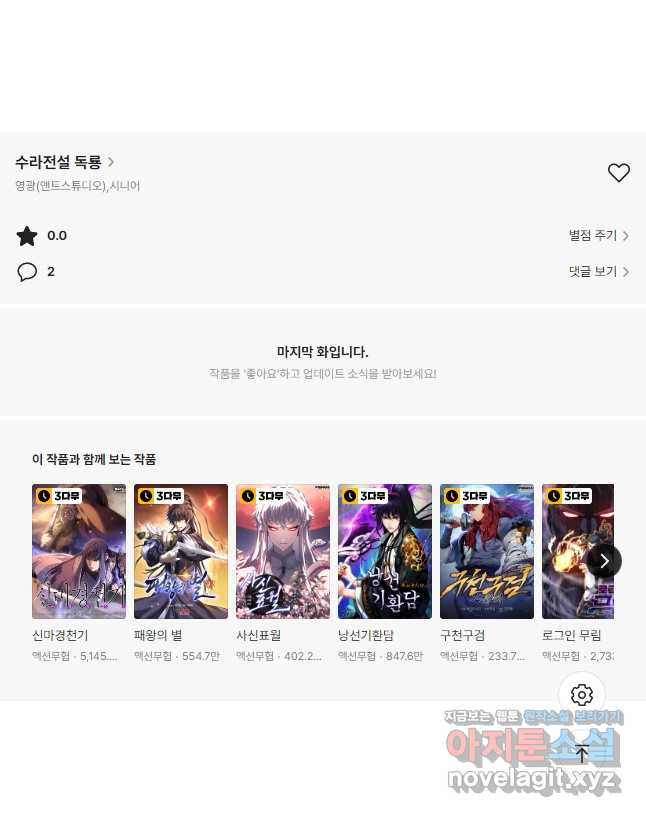The height and width of the screenshot is (817, 646).
Task: Show next recommended titles with arrow
Action: pos(604,561)
